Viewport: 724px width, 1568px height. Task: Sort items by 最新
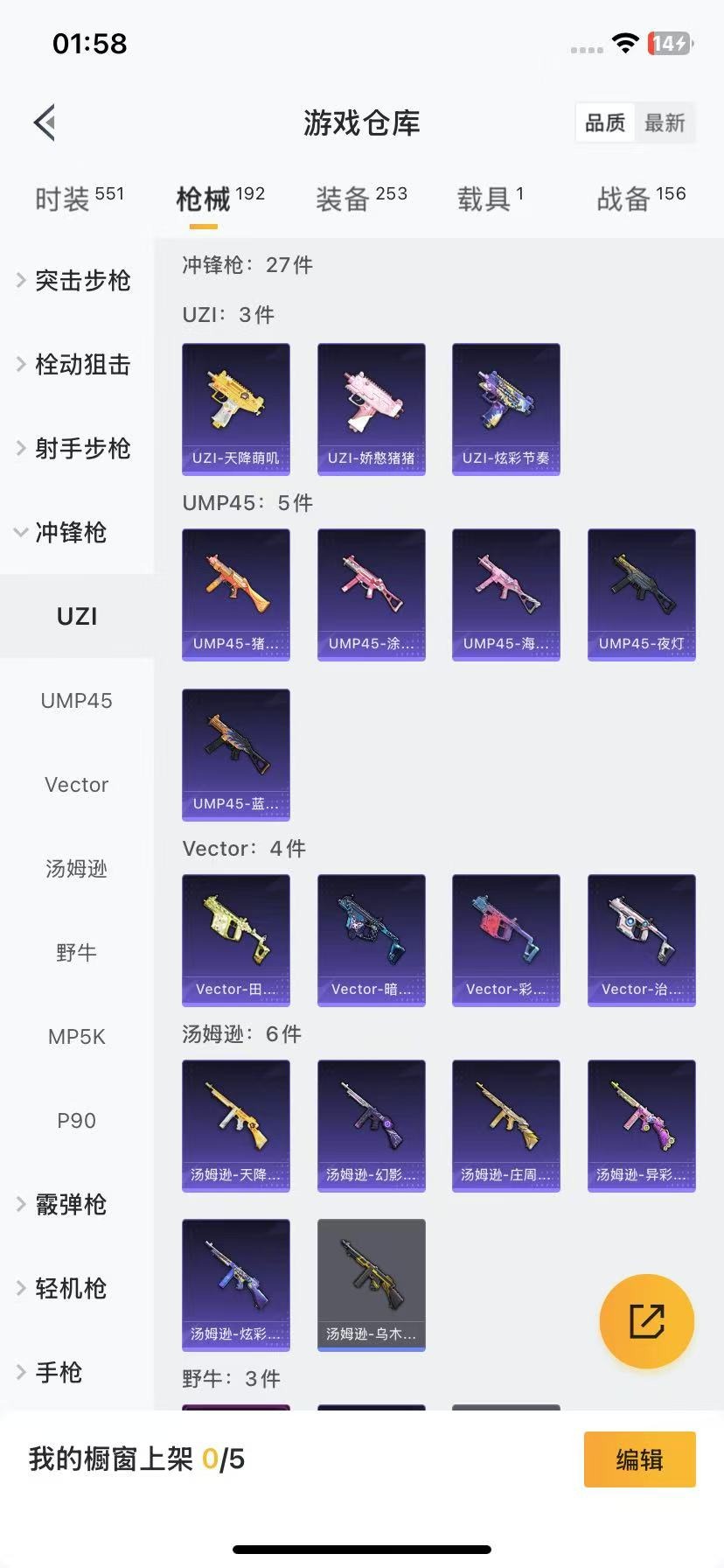click(x=665, y=123)
